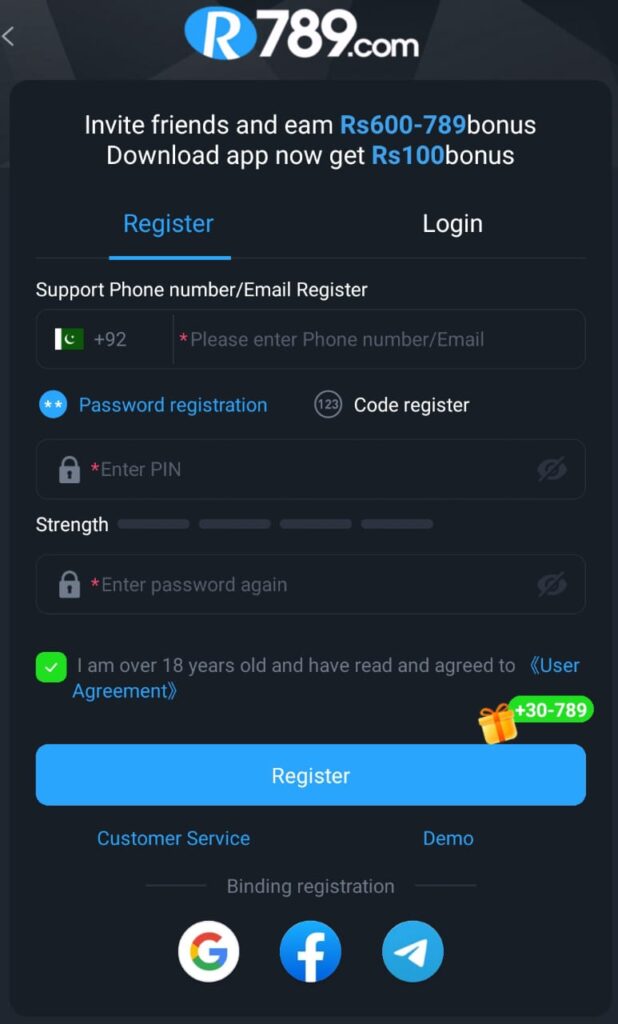Open the Demo link
The image size is (618, 1024).
pos(448,838)
